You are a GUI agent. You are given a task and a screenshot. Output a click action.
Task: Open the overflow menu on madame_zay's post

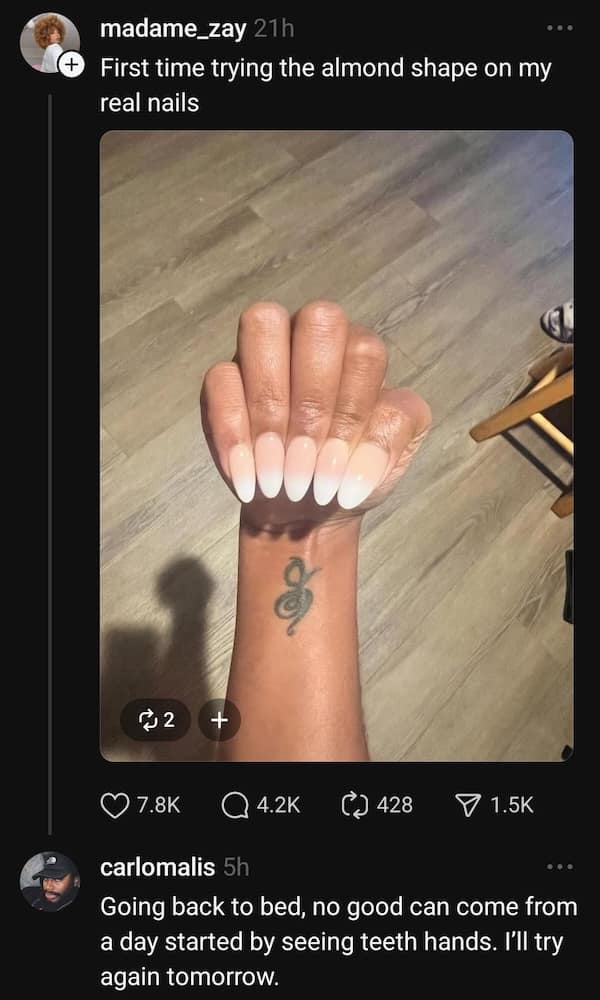[x=560, y=28]
